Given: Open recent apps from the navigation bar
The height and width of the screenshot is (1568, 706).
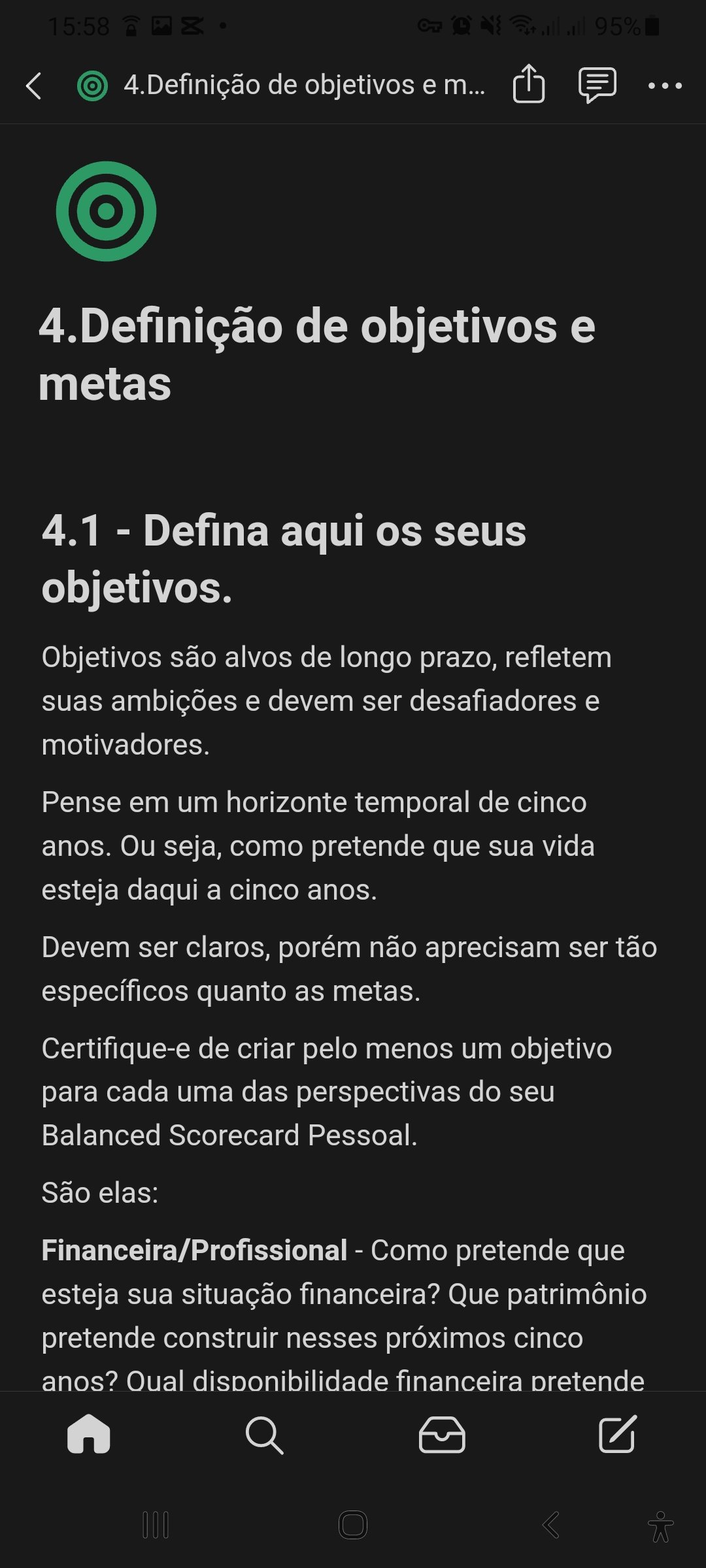Looking at the screenshot, I should pos(156,1526).
